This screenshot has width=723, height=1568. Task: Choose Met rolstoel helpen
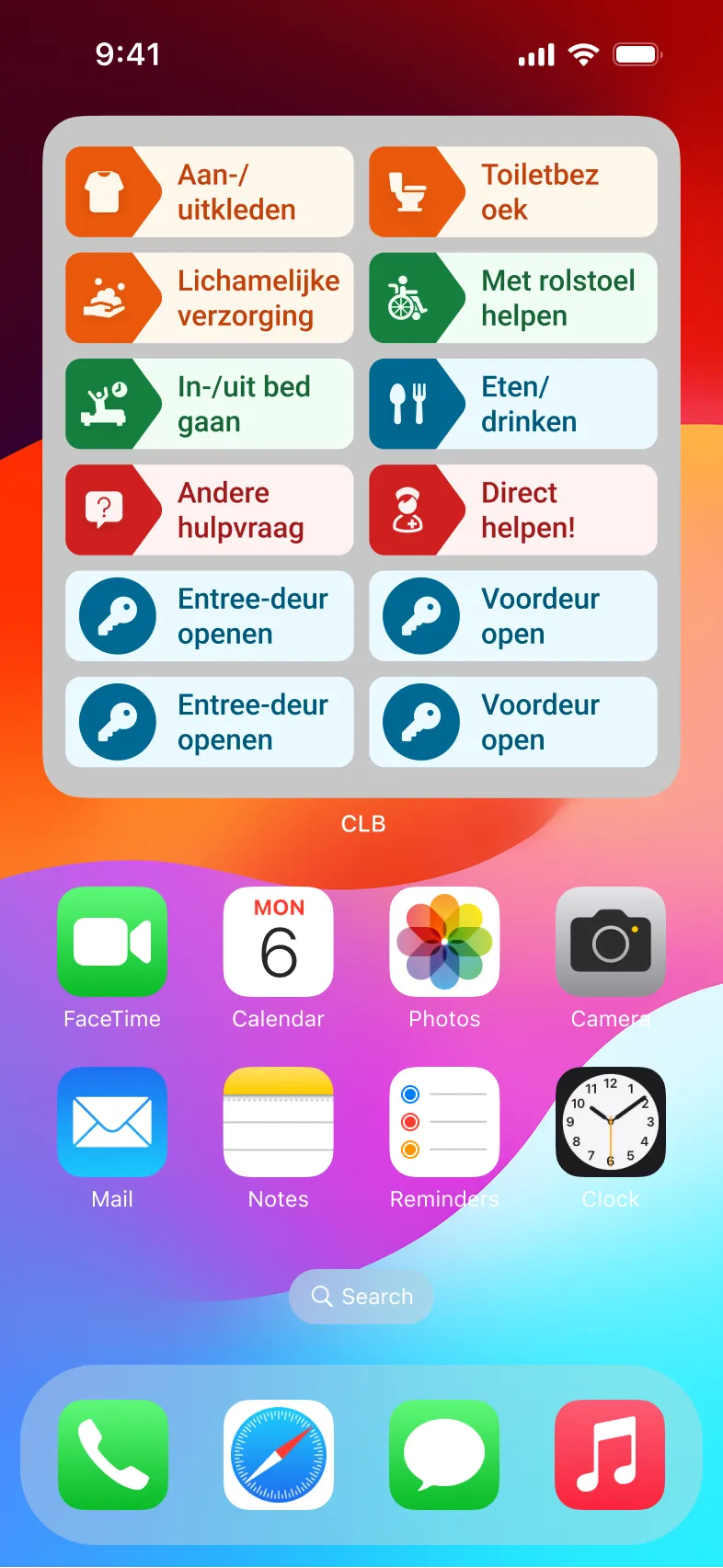tap(513, 298)
